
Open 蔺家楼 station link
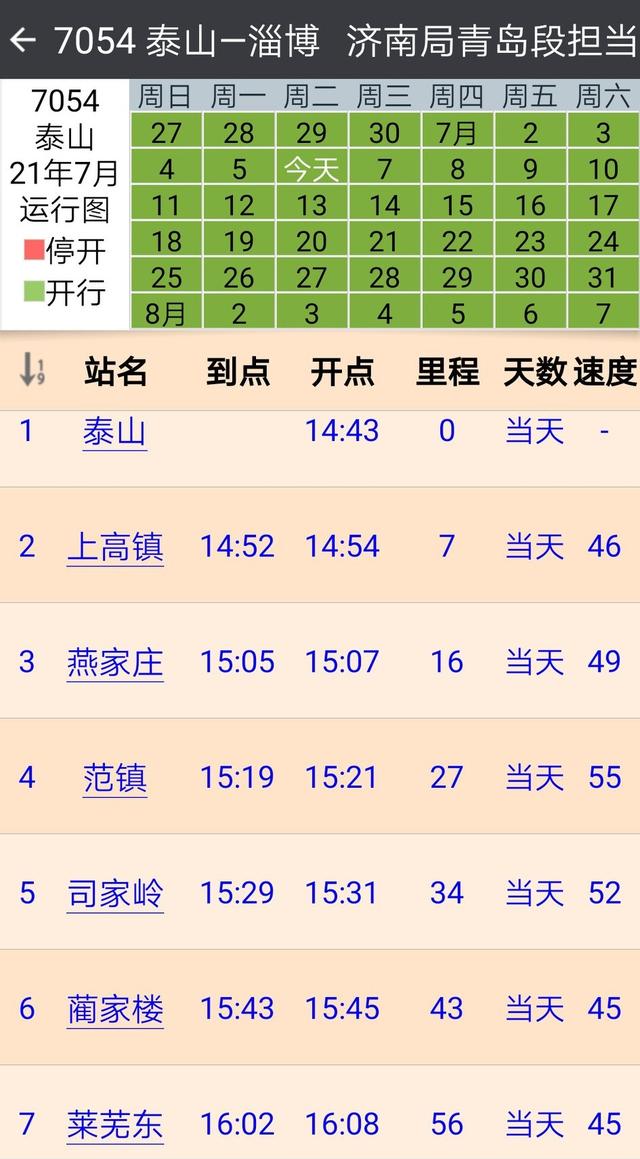[x=115, y=1009]
